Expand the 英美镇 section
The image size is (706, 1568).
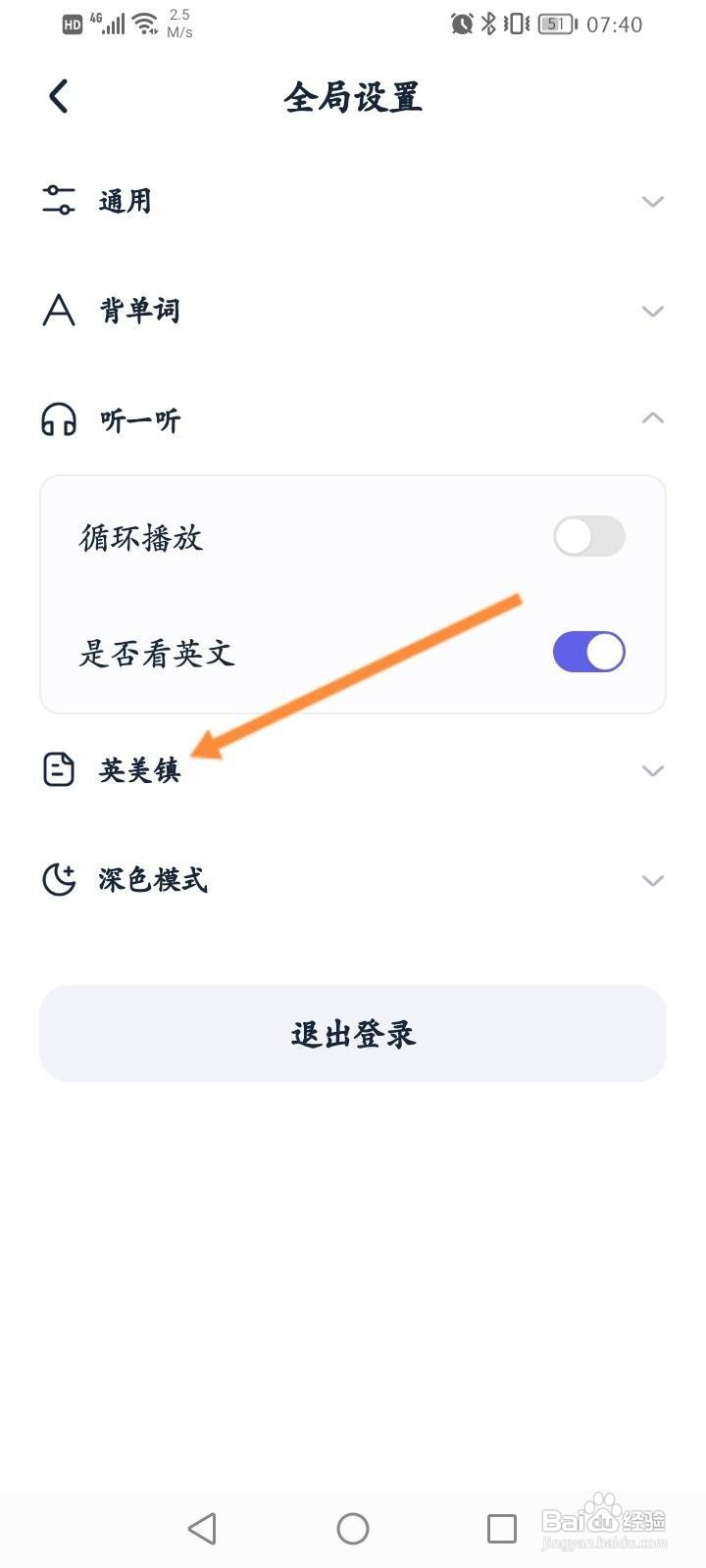(353, 770)
